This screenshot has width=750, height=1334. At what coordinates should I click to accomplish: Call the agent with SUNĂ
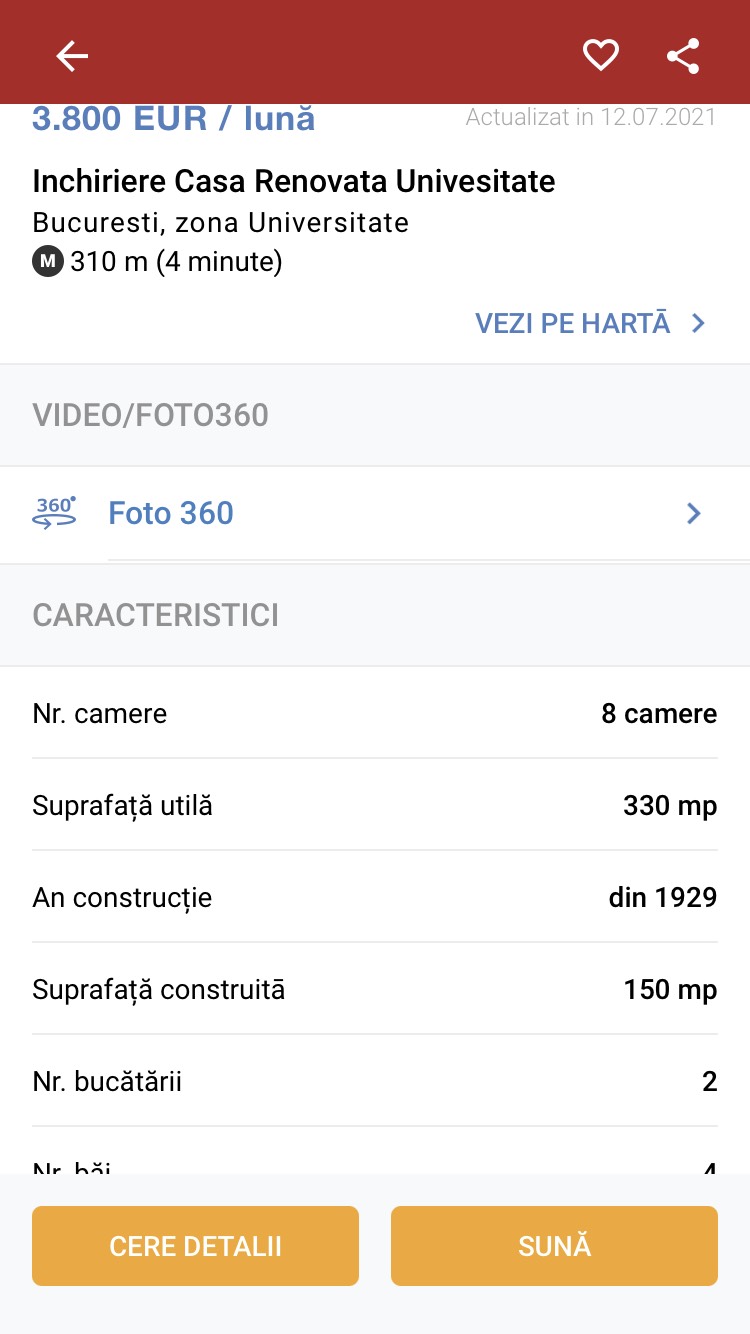pos(554,1246)
